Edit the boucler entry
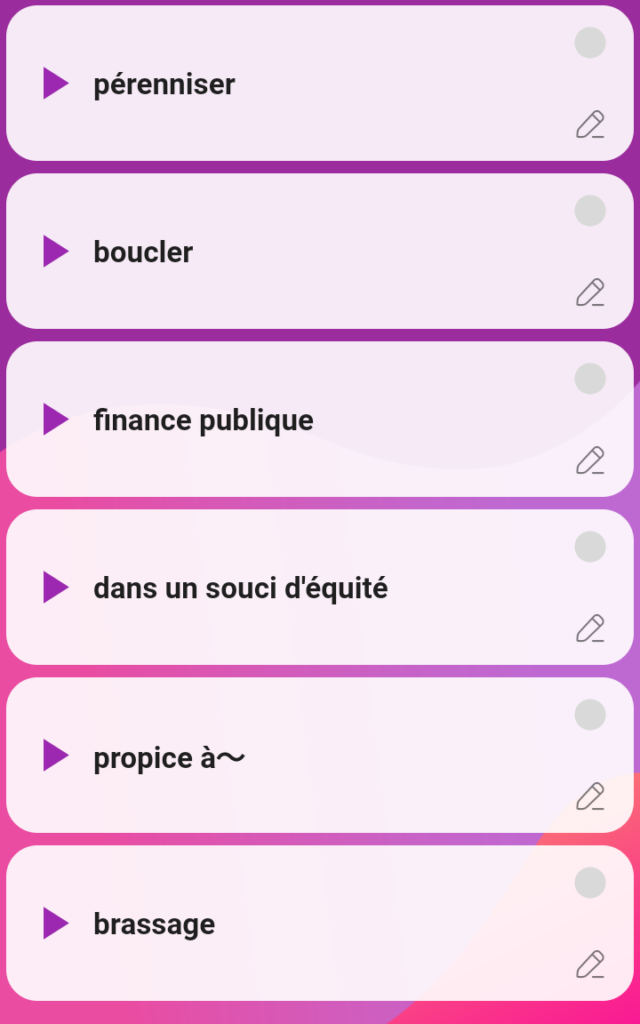Image resolution: width=640 pixels, height=1024 pixels. tap(590, 293)
